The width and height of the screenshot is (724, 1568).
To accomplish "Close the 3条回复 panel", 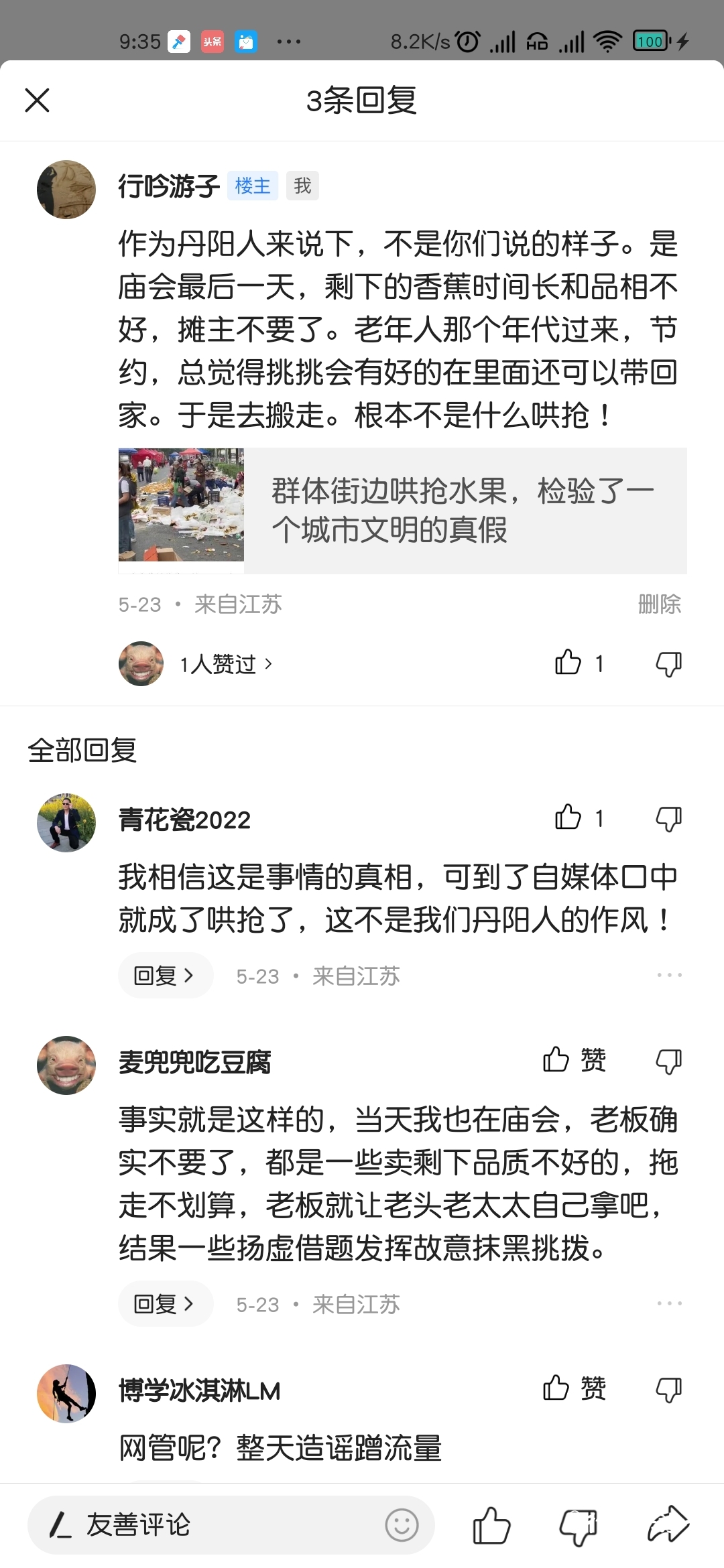I will coord(37,101).
